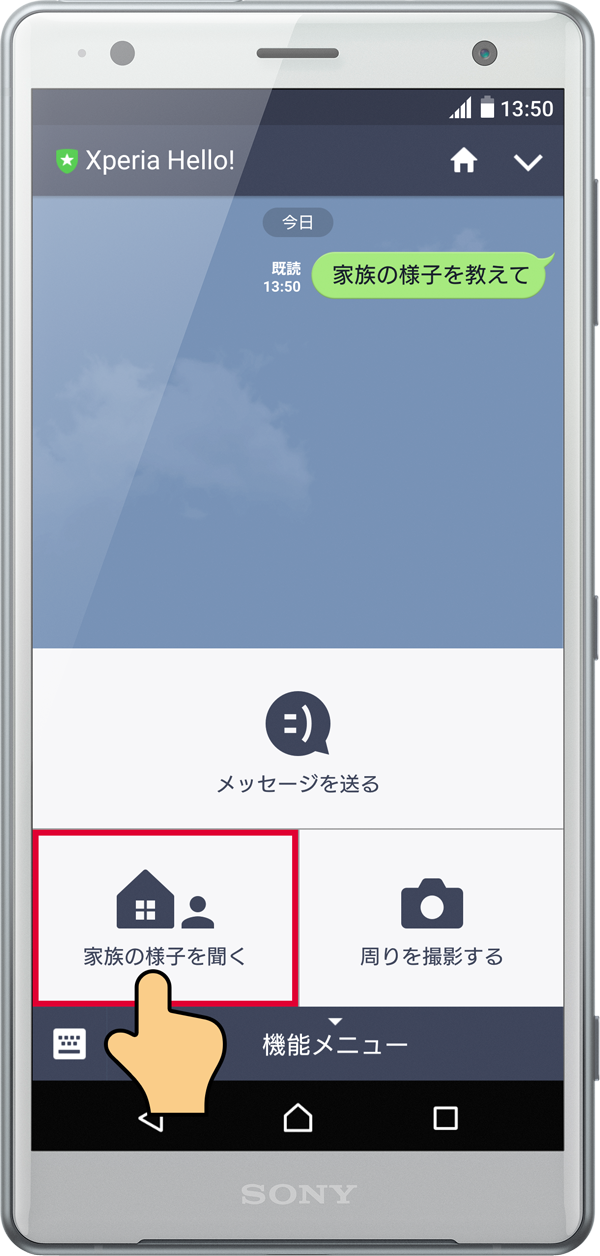Open recent apps overview
The image size is (600, 1256).
445,1117
